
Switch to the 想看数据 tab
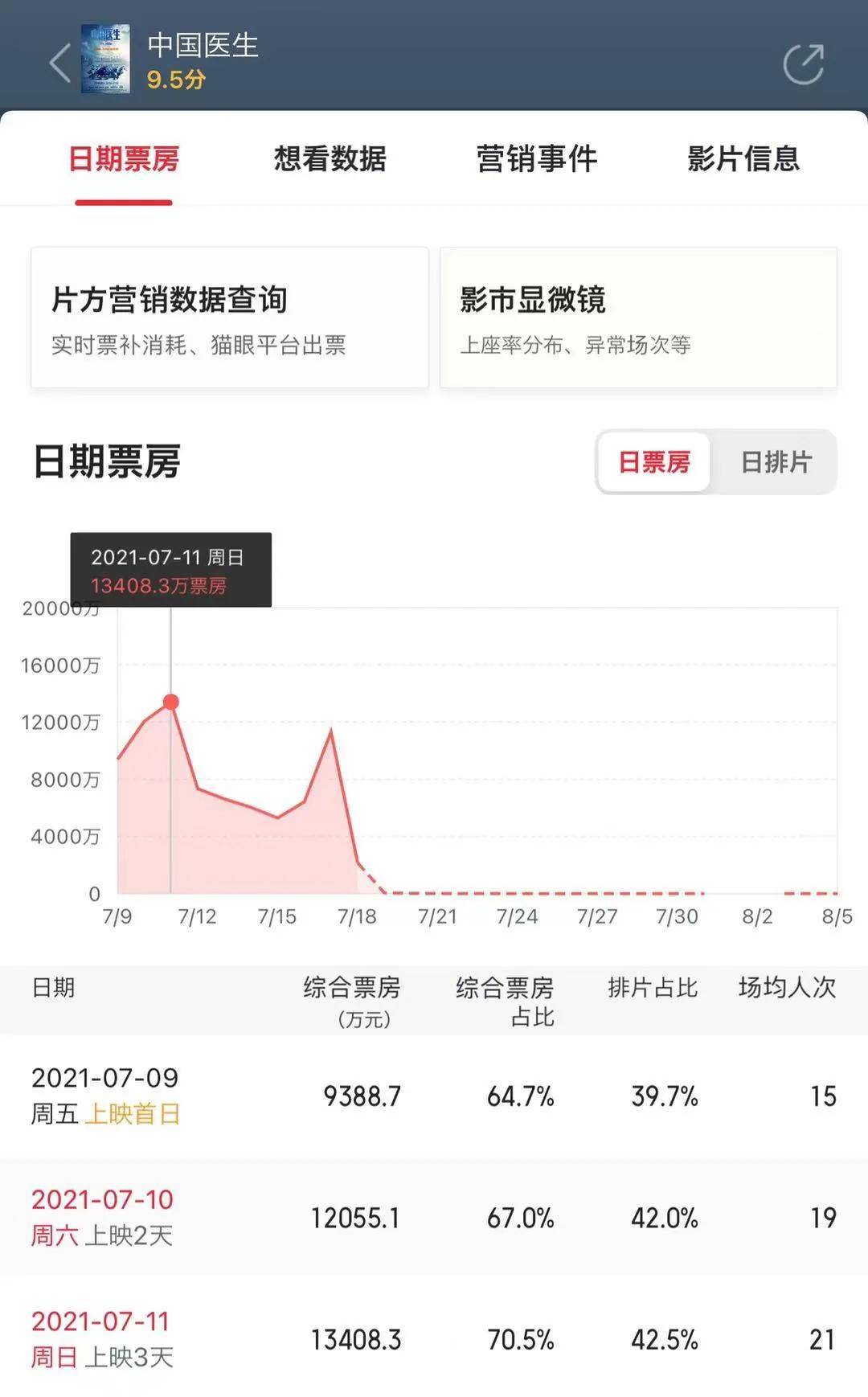point(330,158)
